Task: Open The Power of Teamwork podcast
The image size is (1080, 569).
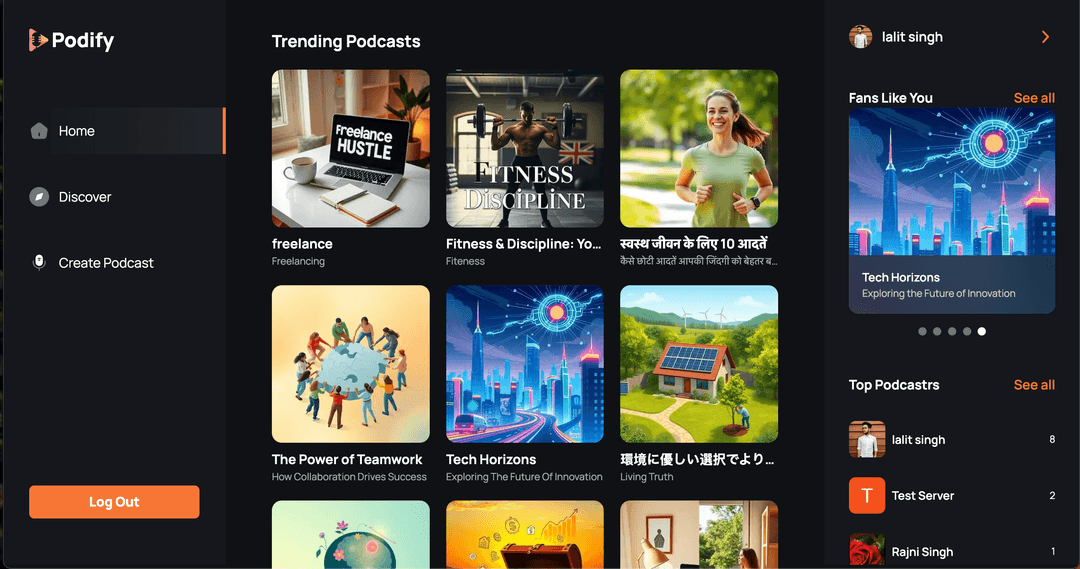Action: click(350, 364)
